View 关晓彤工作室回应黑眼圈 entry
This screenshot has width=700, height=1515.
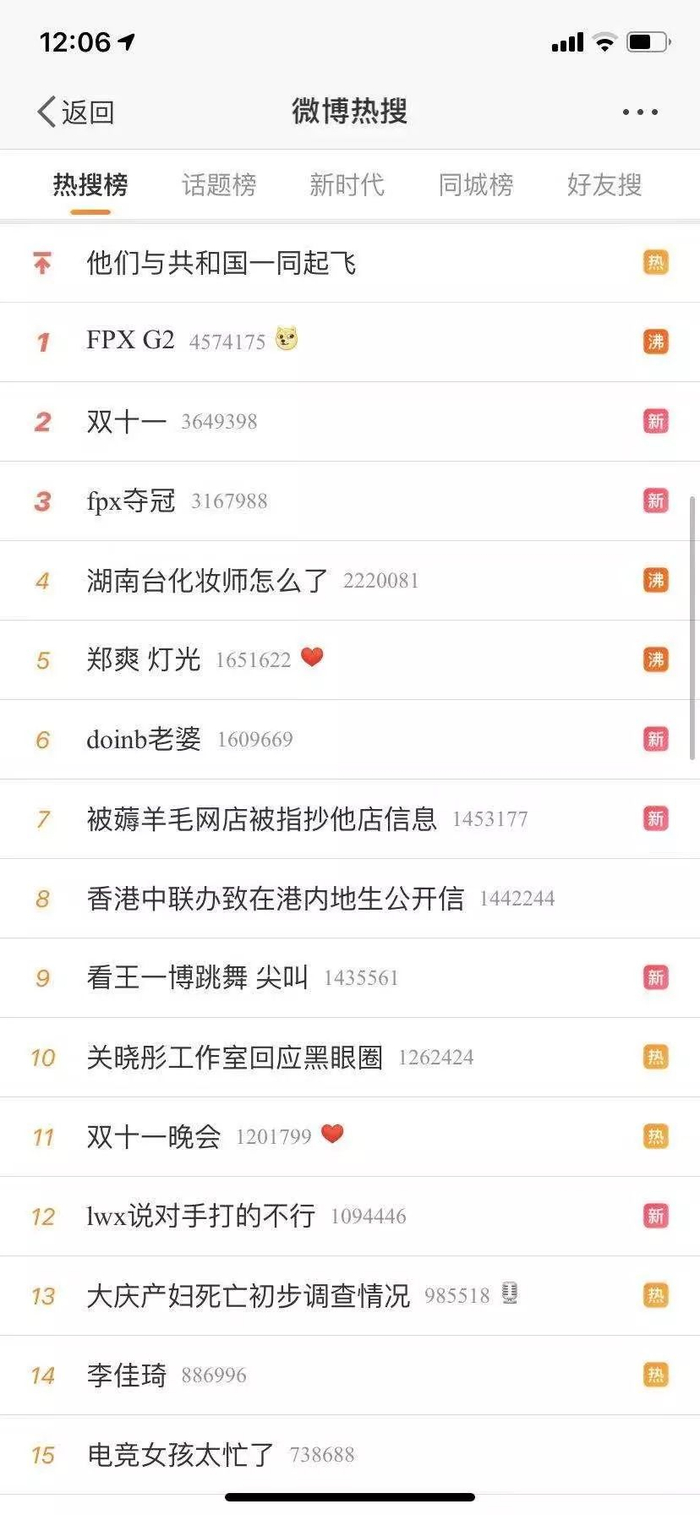pyautogui.click(x=235, y=1057)
